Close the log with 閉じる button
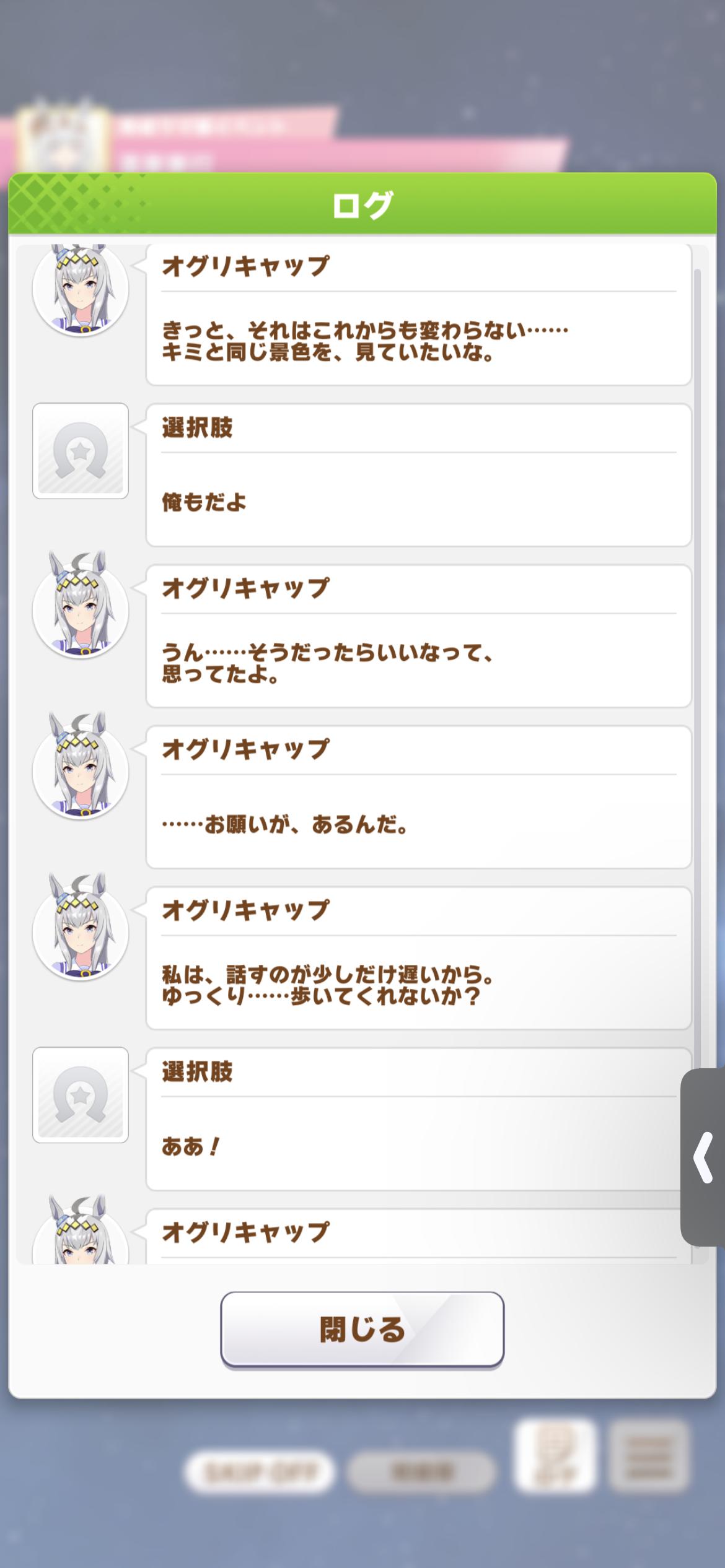The height and width of the screenshot is (1568, 725). coord(362,1328)
